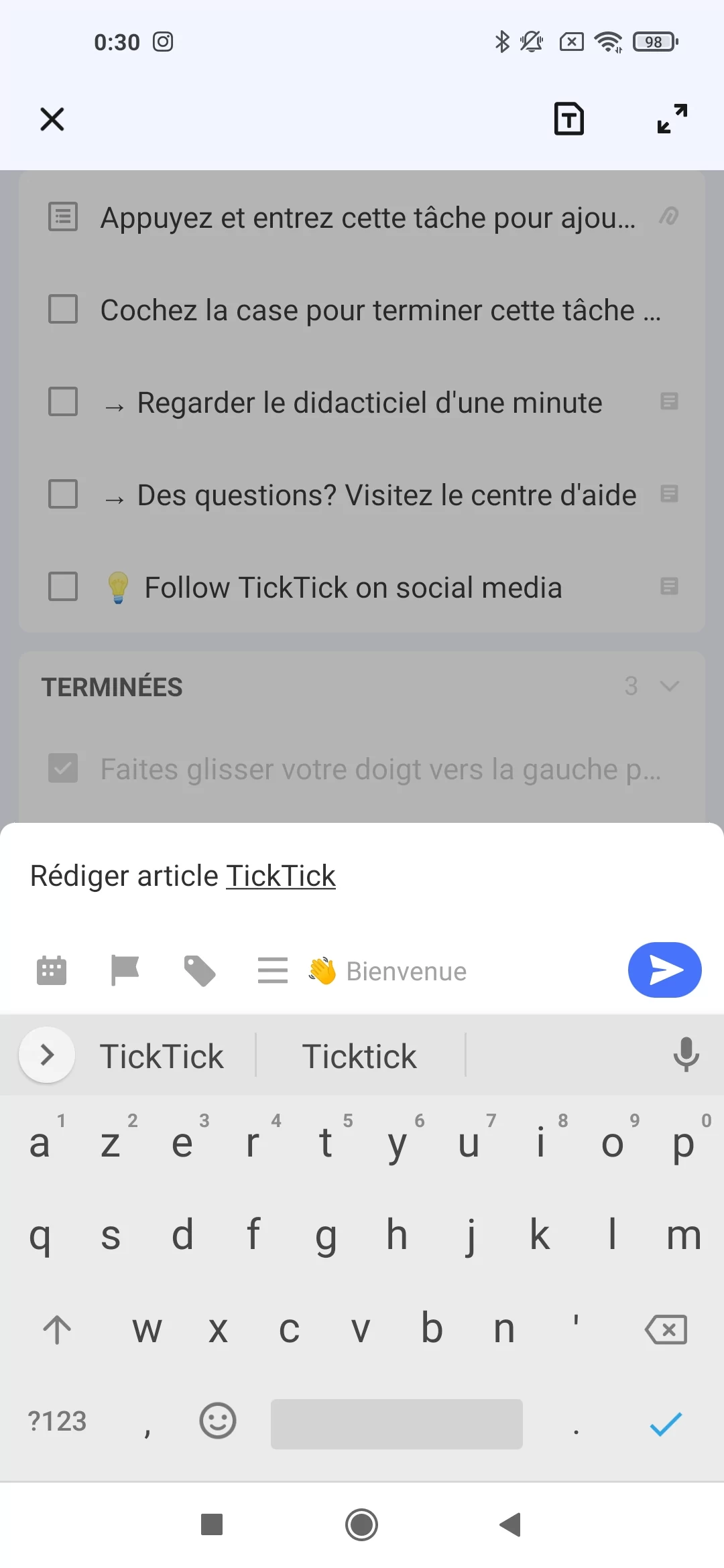This screenshot has height=1568, width=724.
Task: Set task priority with the flag icon
Action: (x=125, y=970)
